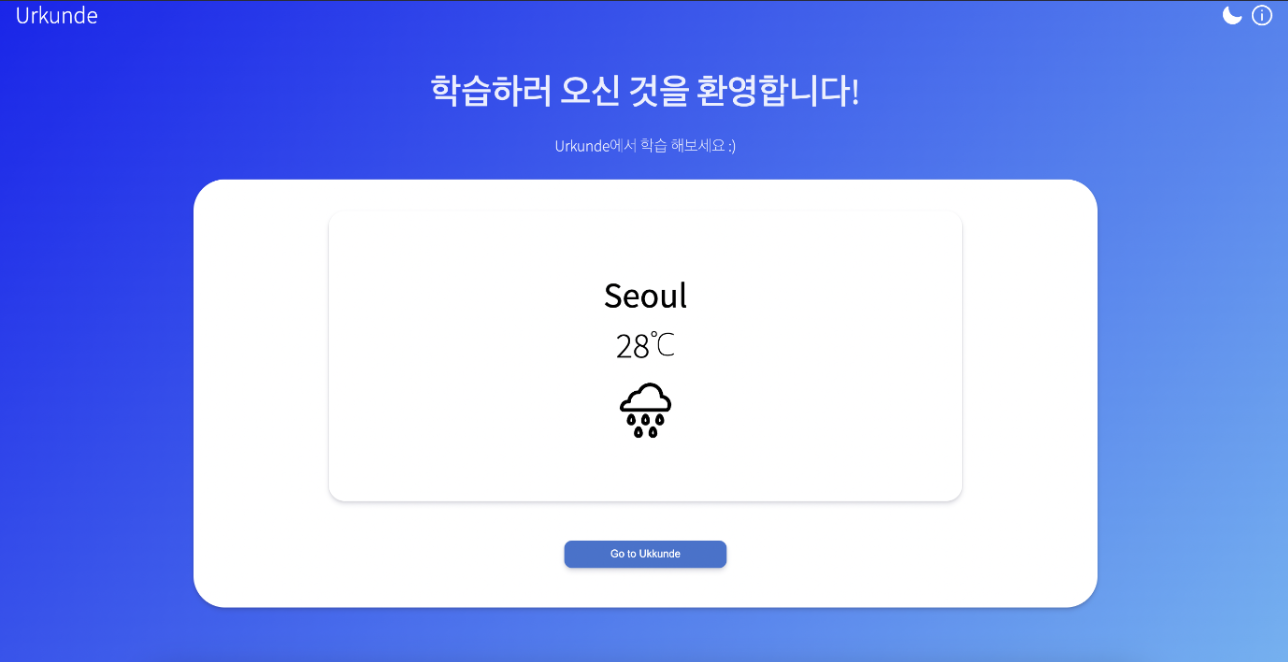Open the info icon

pos(1262,15)
